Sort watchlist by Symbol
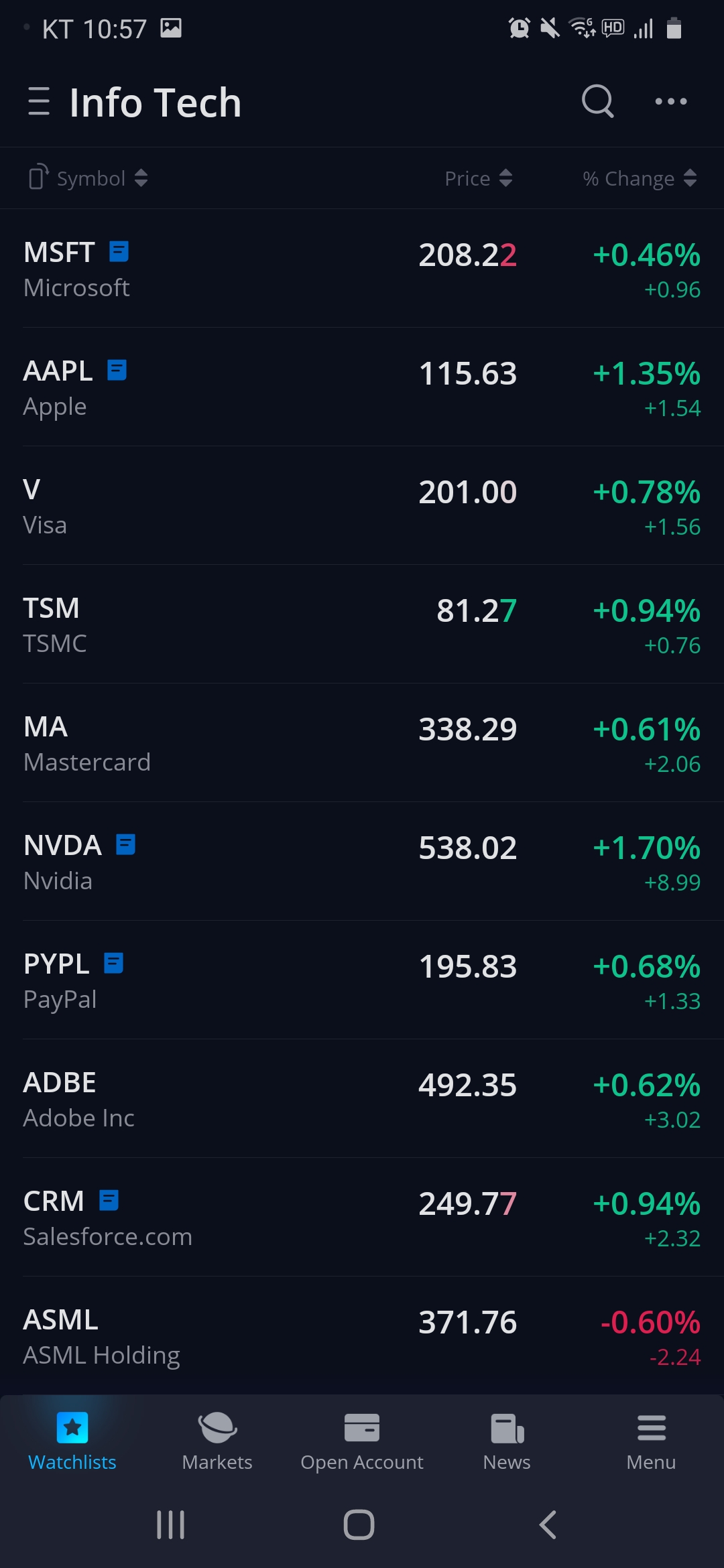Image resolution: width=724 pixels, height=1568 pixels. click(92, 178)
